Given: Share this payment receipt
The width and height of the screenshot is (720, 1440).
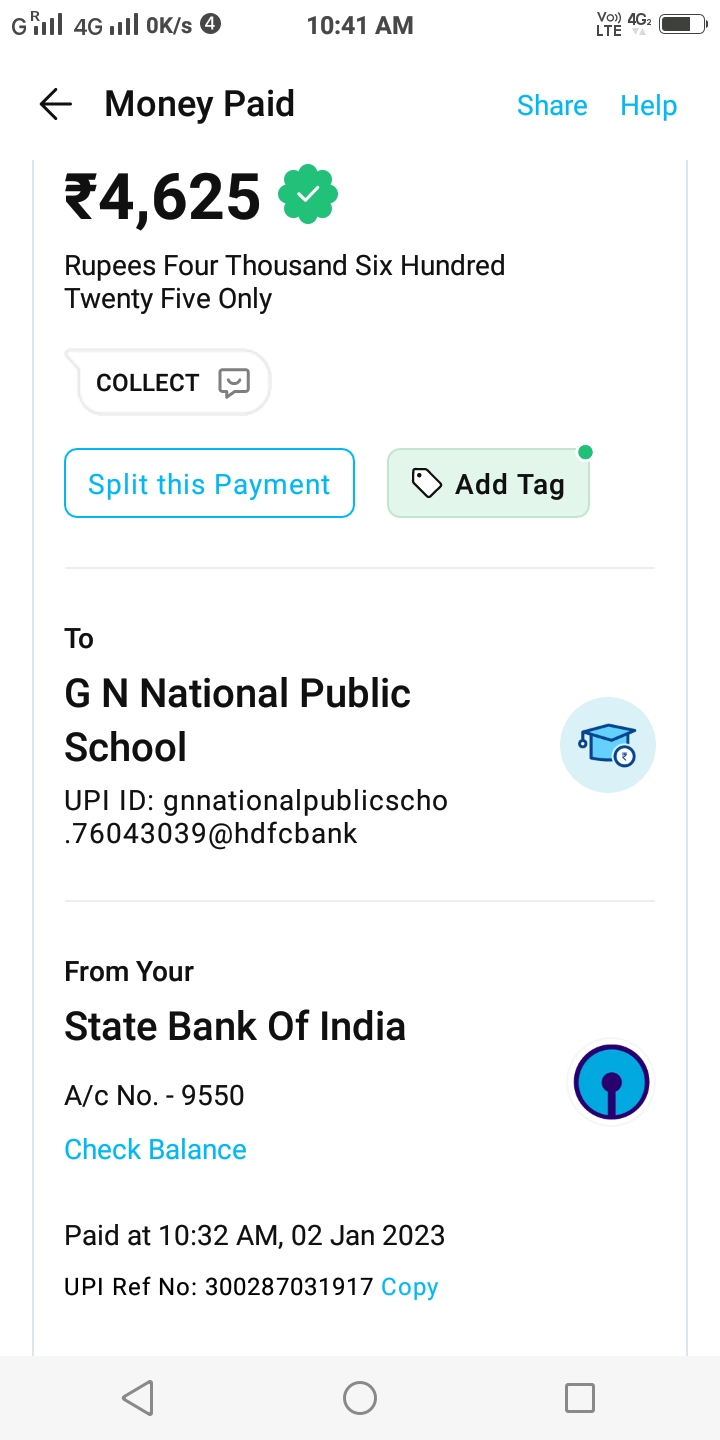Looking at the screenshot, I should [552, 106].
